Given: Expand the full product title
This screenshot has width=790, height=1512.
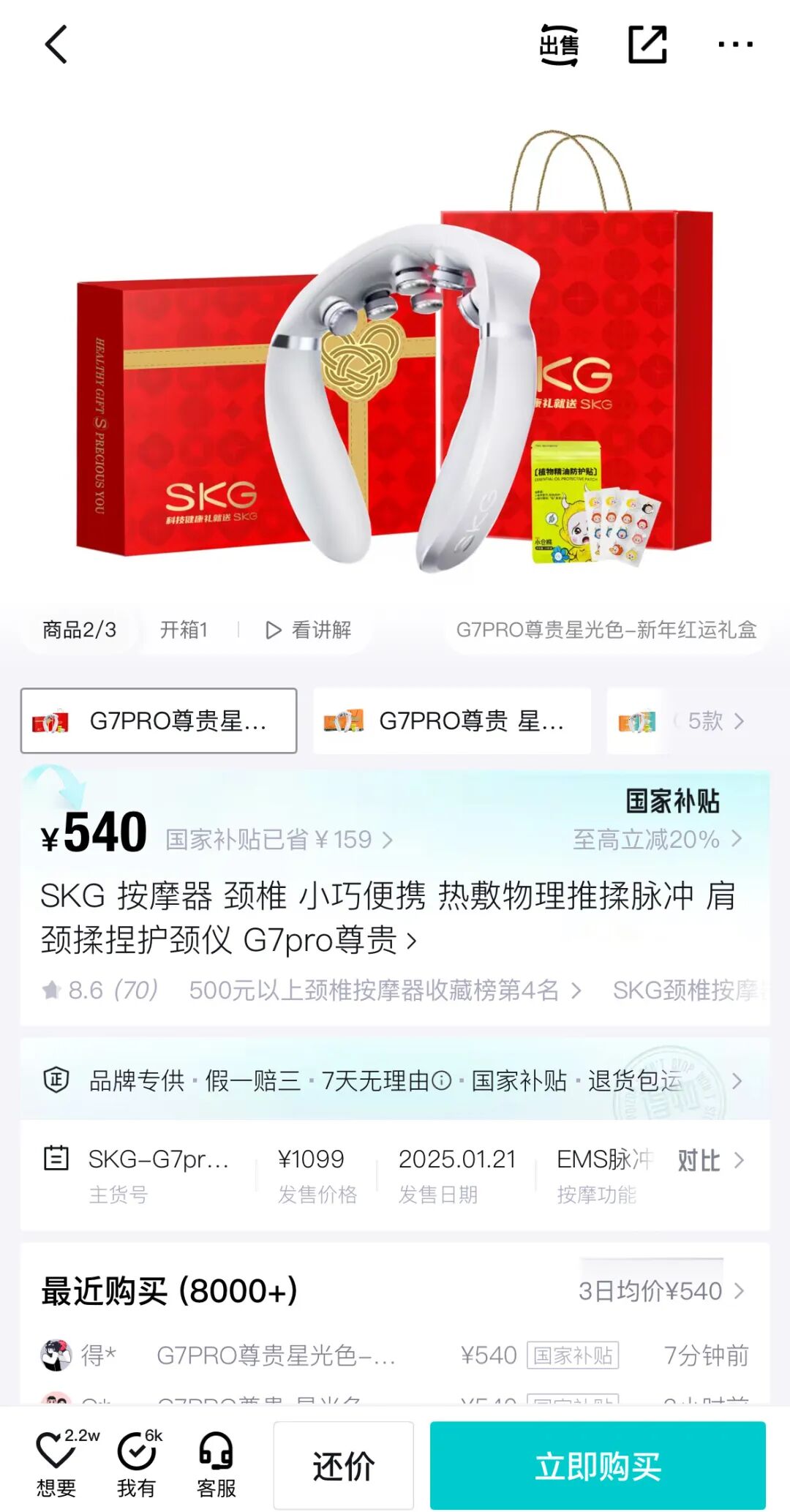Looking at the screenshot, I should (x=411, y=941).
